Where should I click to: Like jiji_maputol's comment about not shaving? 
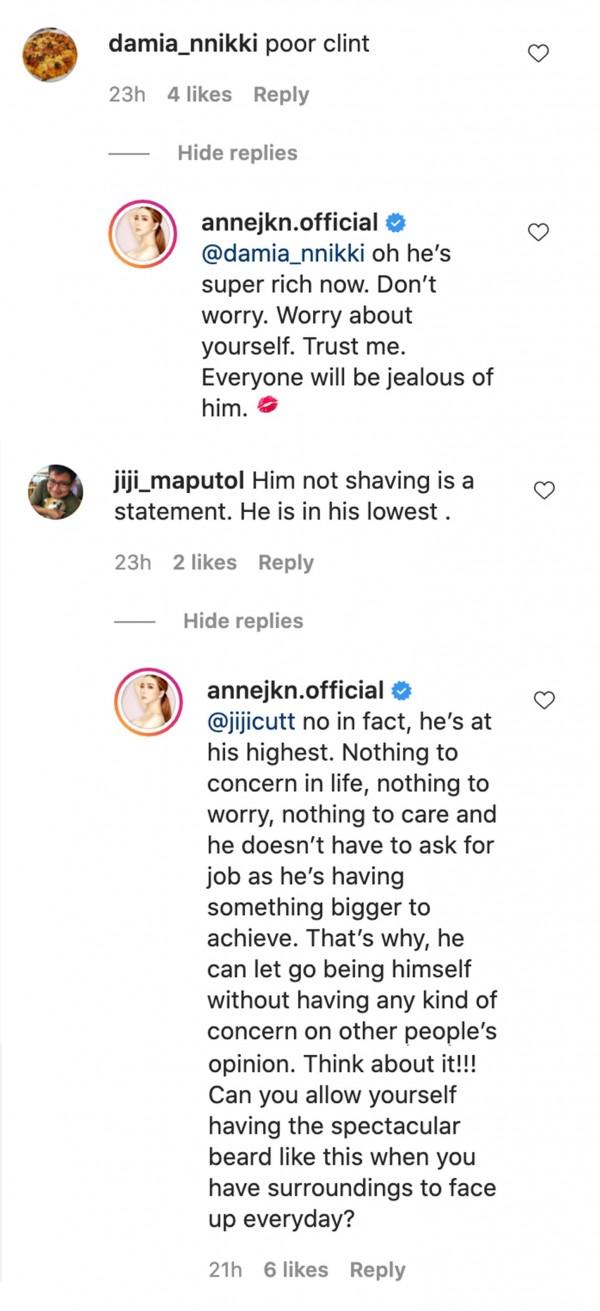click(544, 490)
